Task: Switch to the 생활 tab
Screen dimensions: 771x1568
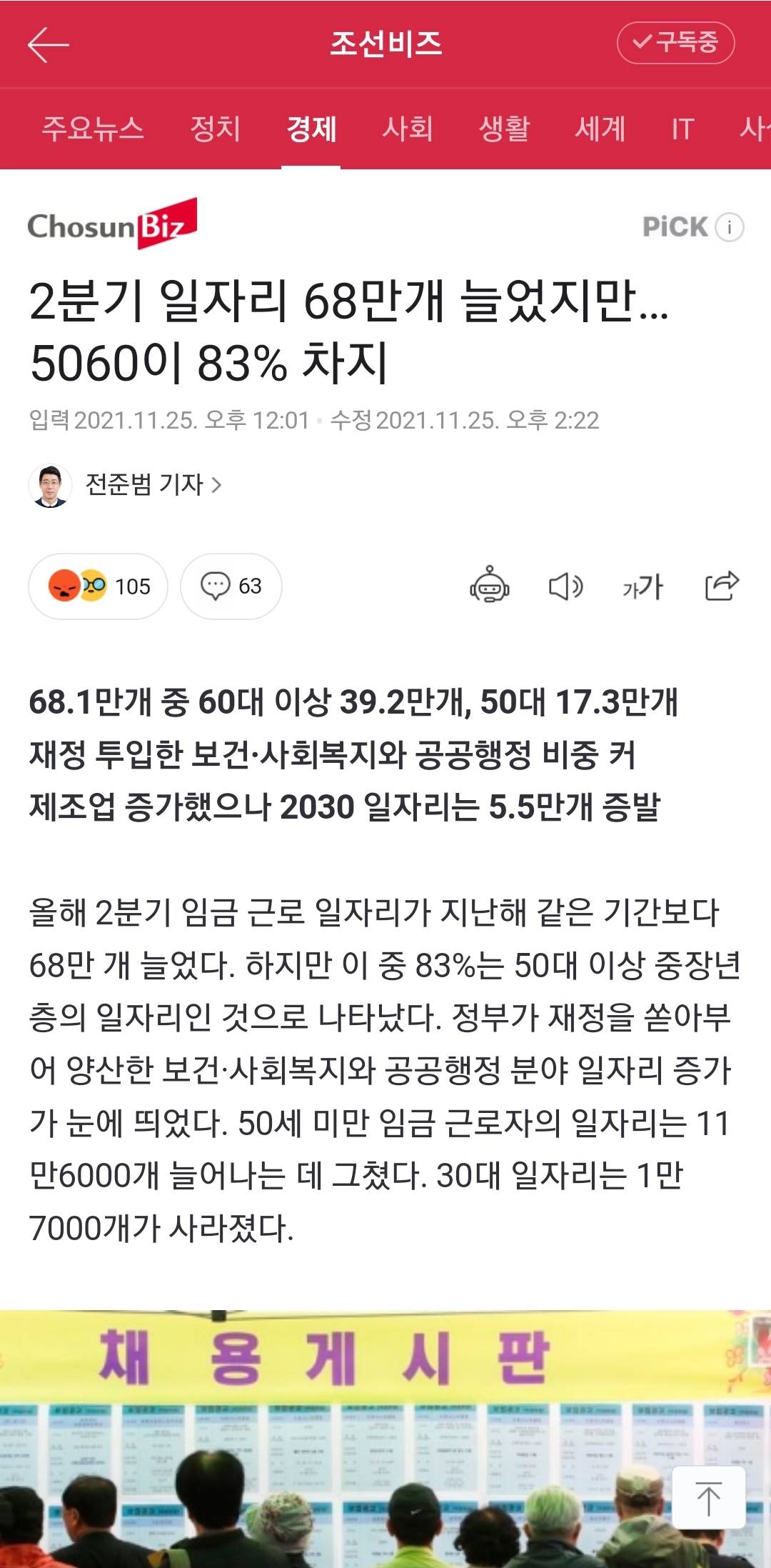Action: point(504,129)
